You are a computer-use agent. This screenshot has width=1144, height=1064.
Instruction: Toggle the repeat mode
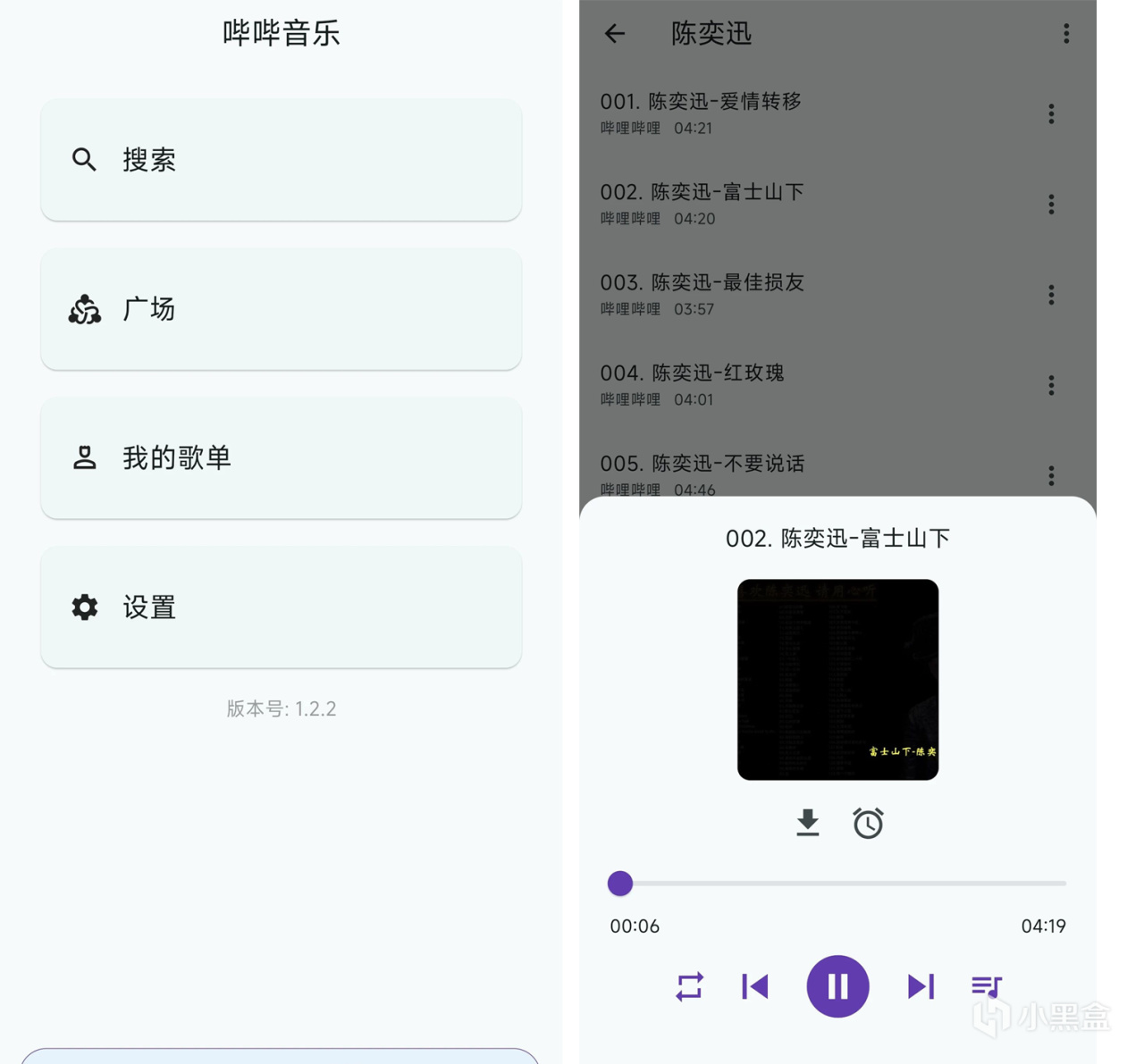point(689,986)
